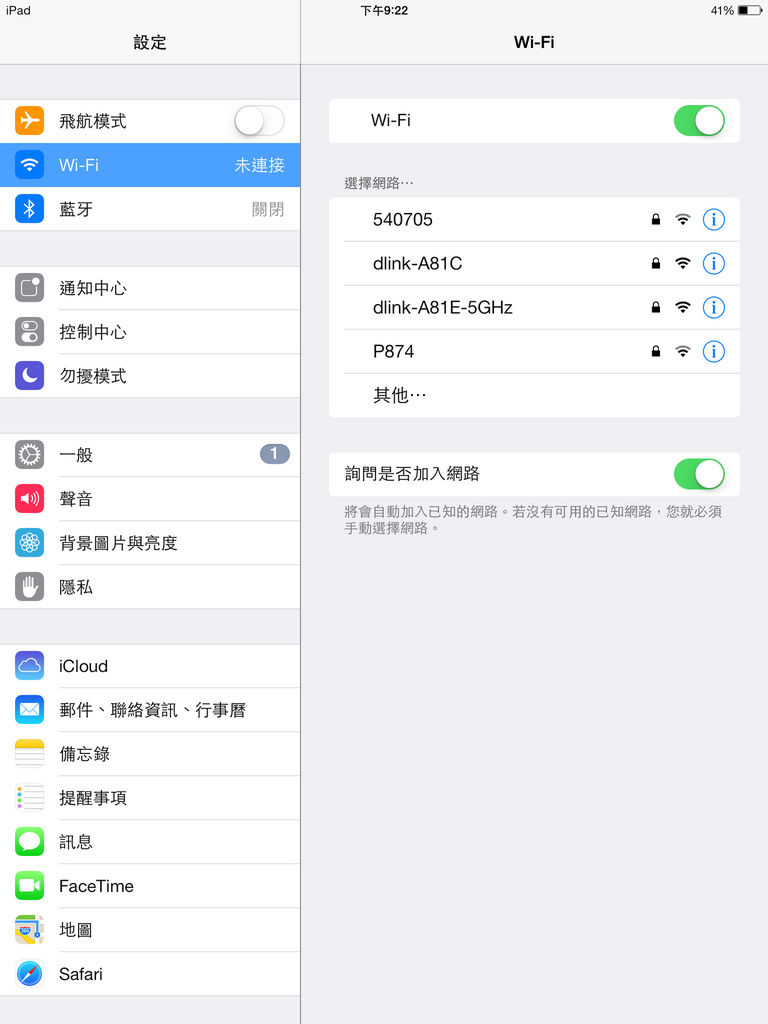Go to 控制中心 settings
The image size is (768, 1024).
pyautogui.click(x=150, y=332)
